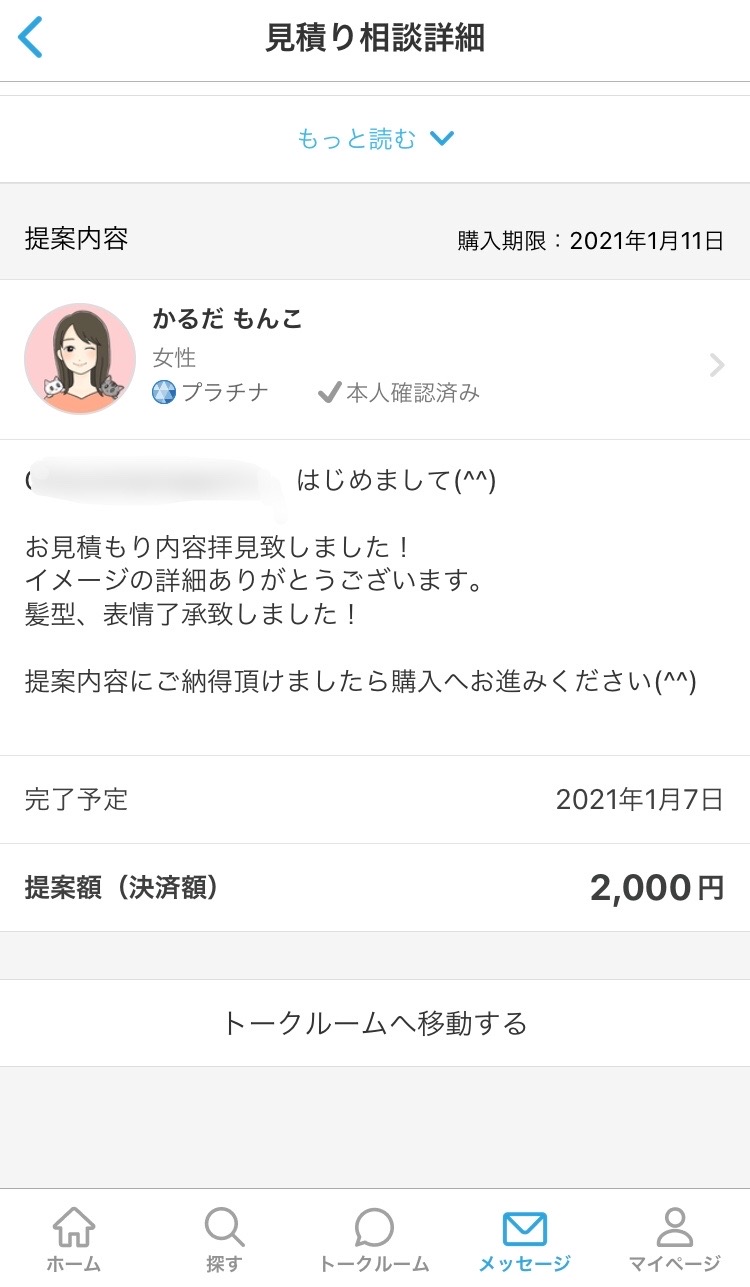Open the 探す tab
Image resolution: width=750 pixels, height=1287 pixels.
coord(224,1240)
